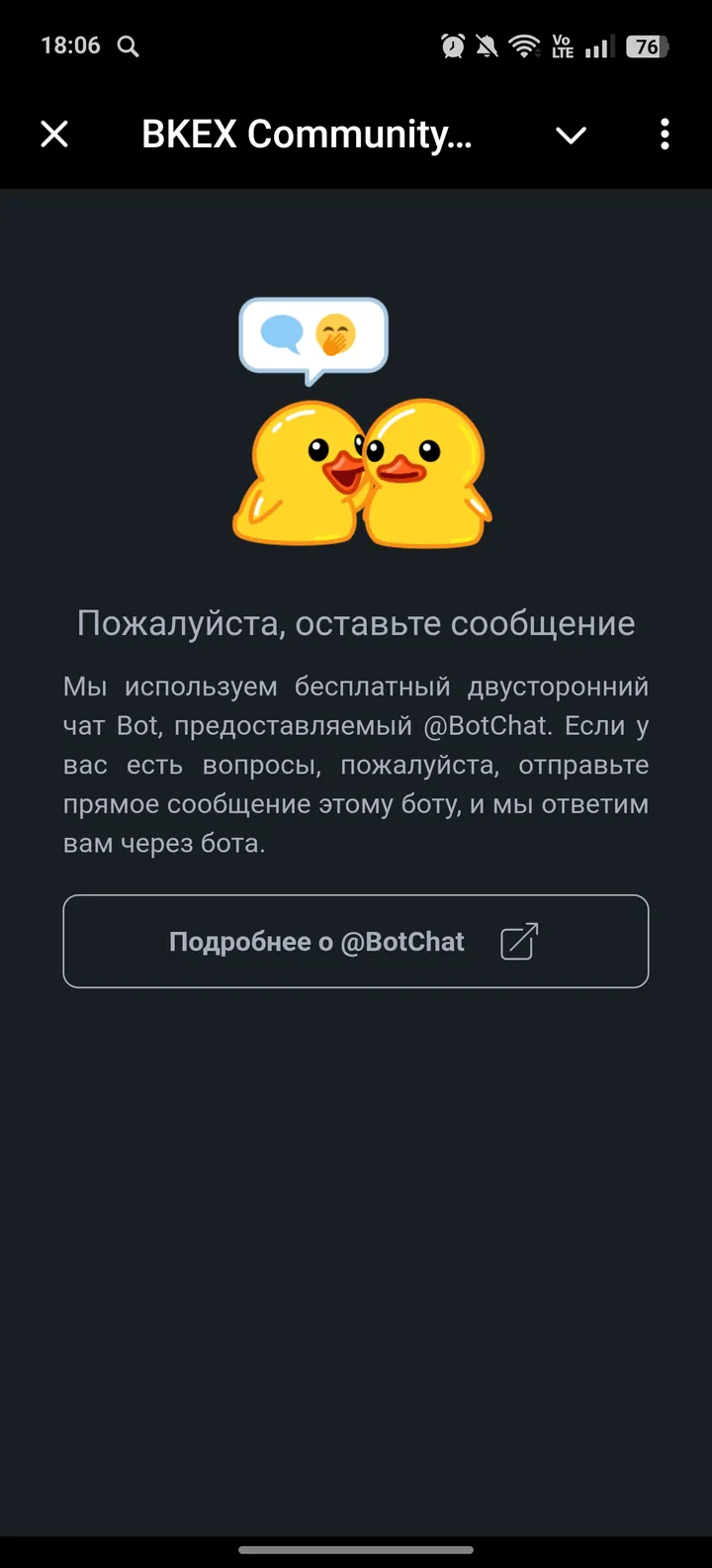Tap the battery indicator showing 76
712x1568 pixels.
[648, 46]
